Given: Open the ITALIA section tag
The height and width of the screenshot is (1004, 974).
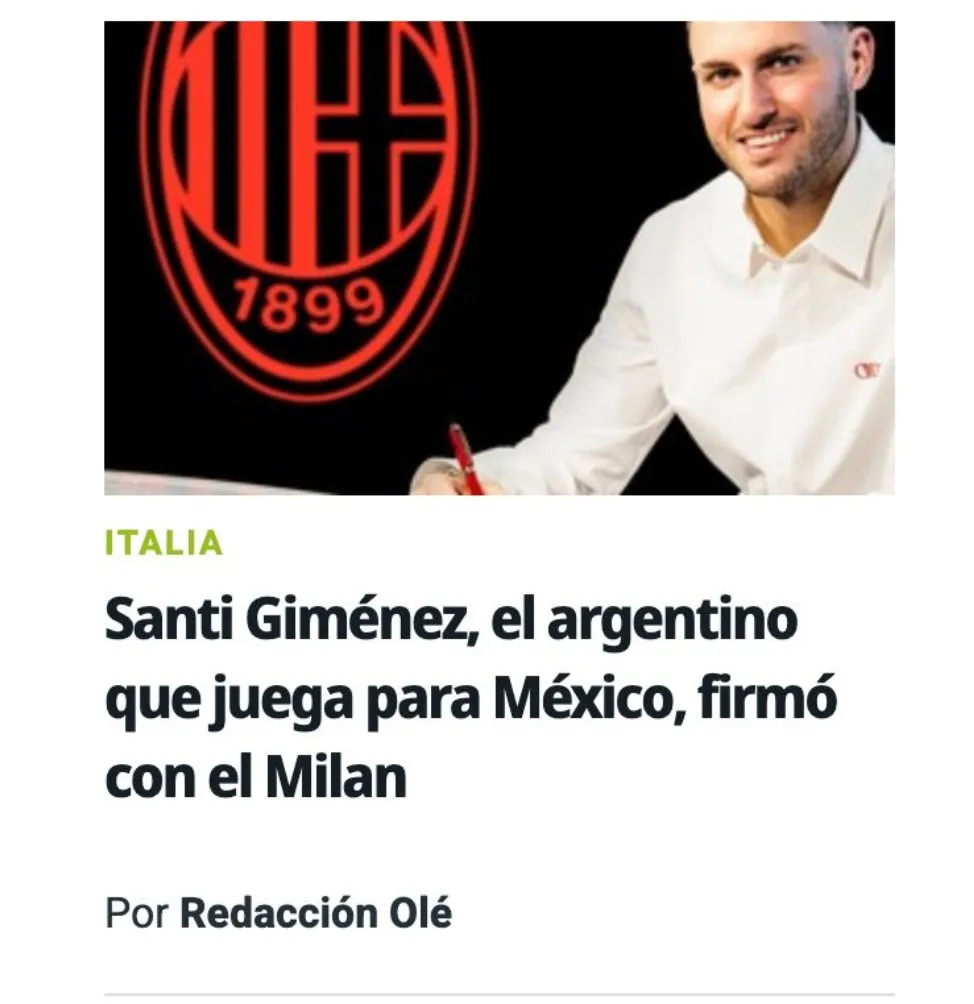Looking at the screenshot, I should pos(163,543).
